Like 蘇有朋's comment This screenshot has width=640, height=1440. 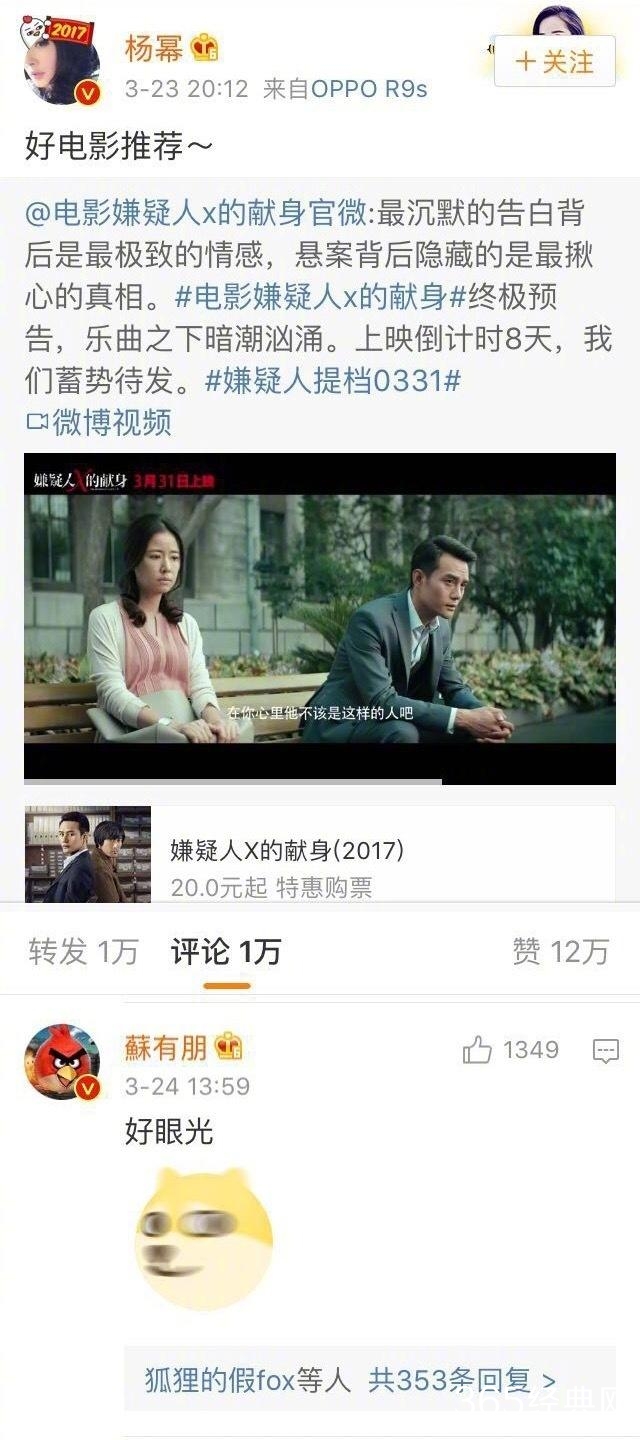pyautogui.click(x=479, y=1050)
